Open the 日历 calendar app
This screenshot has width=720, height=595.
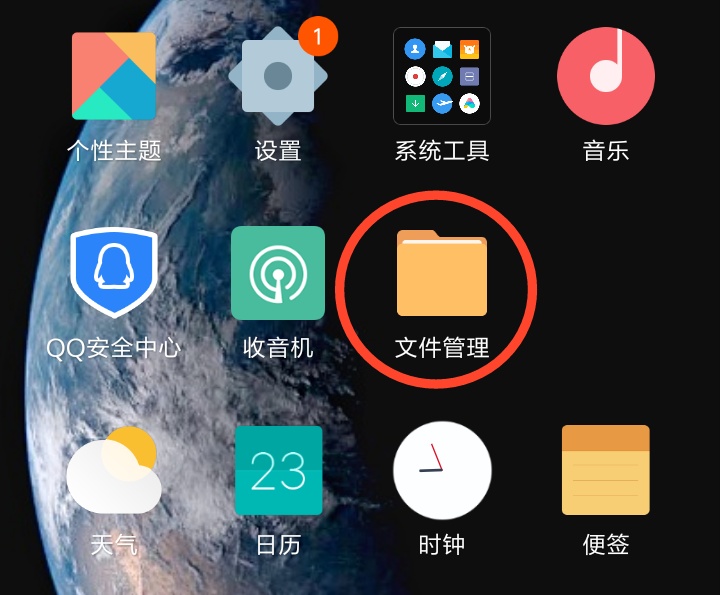(278, 470)
